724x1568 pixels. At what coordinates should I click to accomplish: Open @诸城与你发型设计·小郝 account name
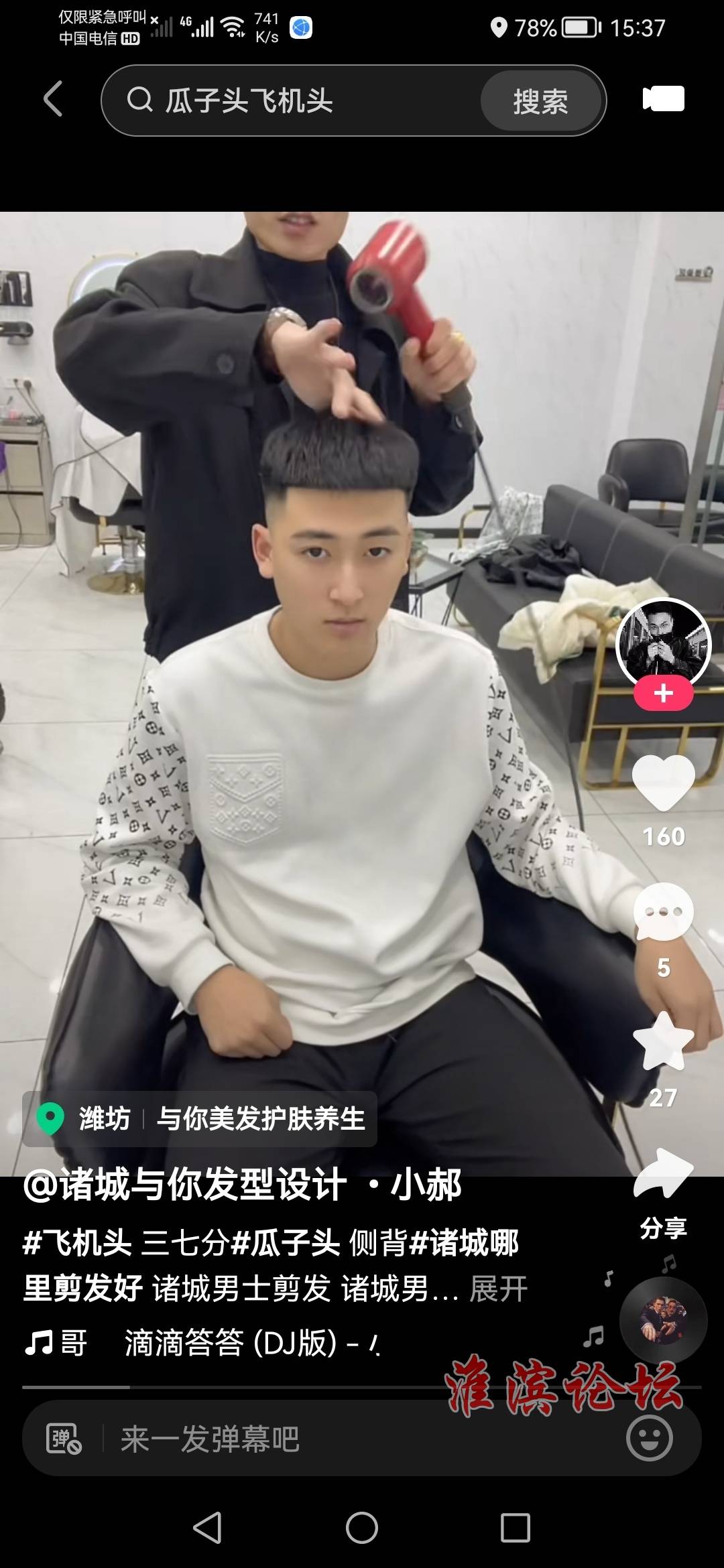[243, 1185]
